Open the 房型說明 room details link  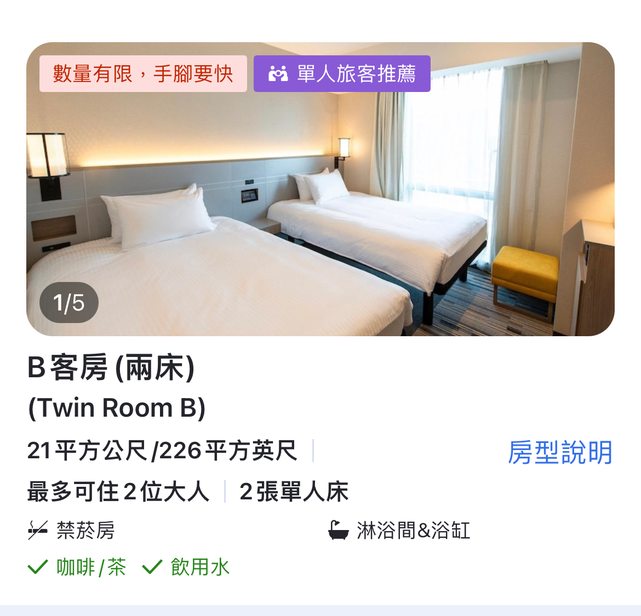559,452
